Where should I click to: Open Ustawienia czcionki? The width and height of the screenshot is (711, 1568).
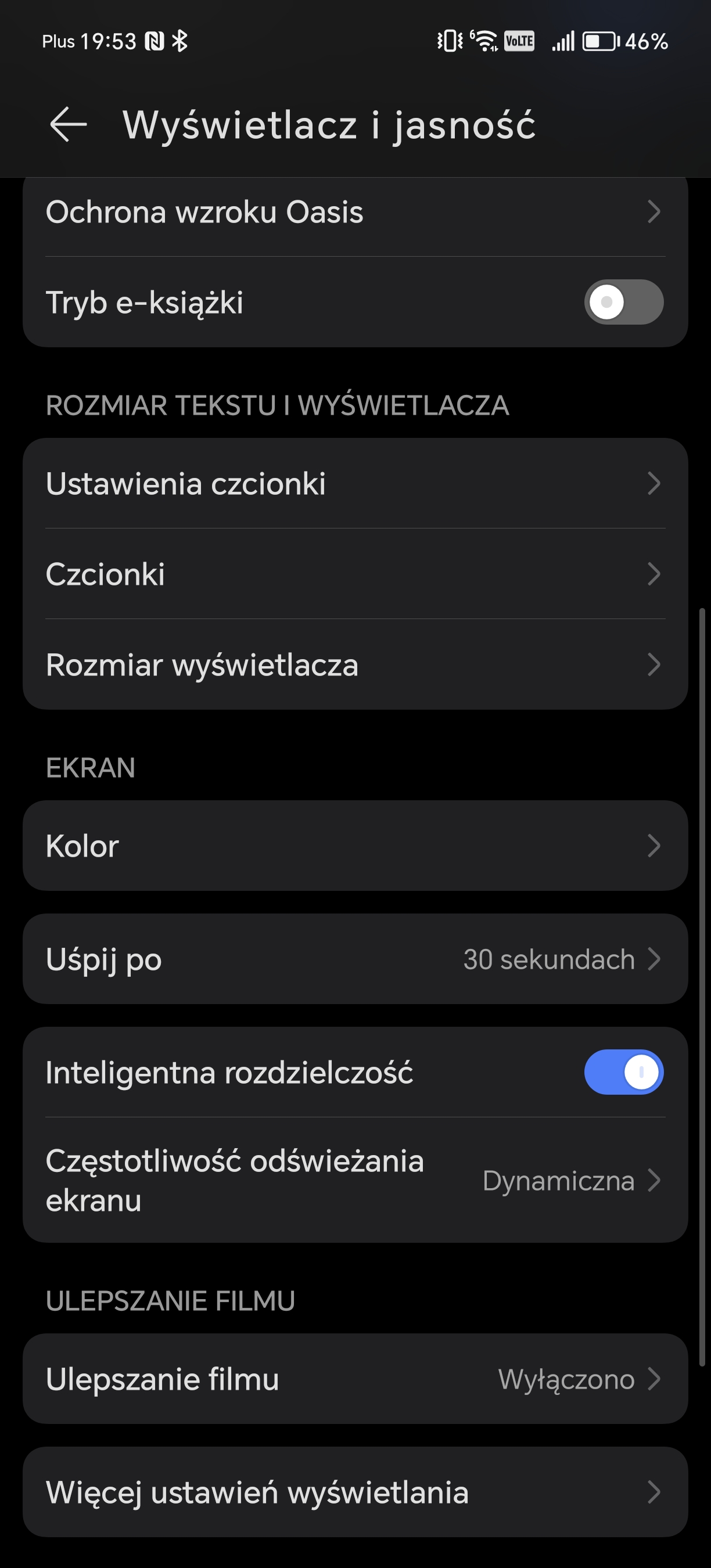click(x=355, y=483)
